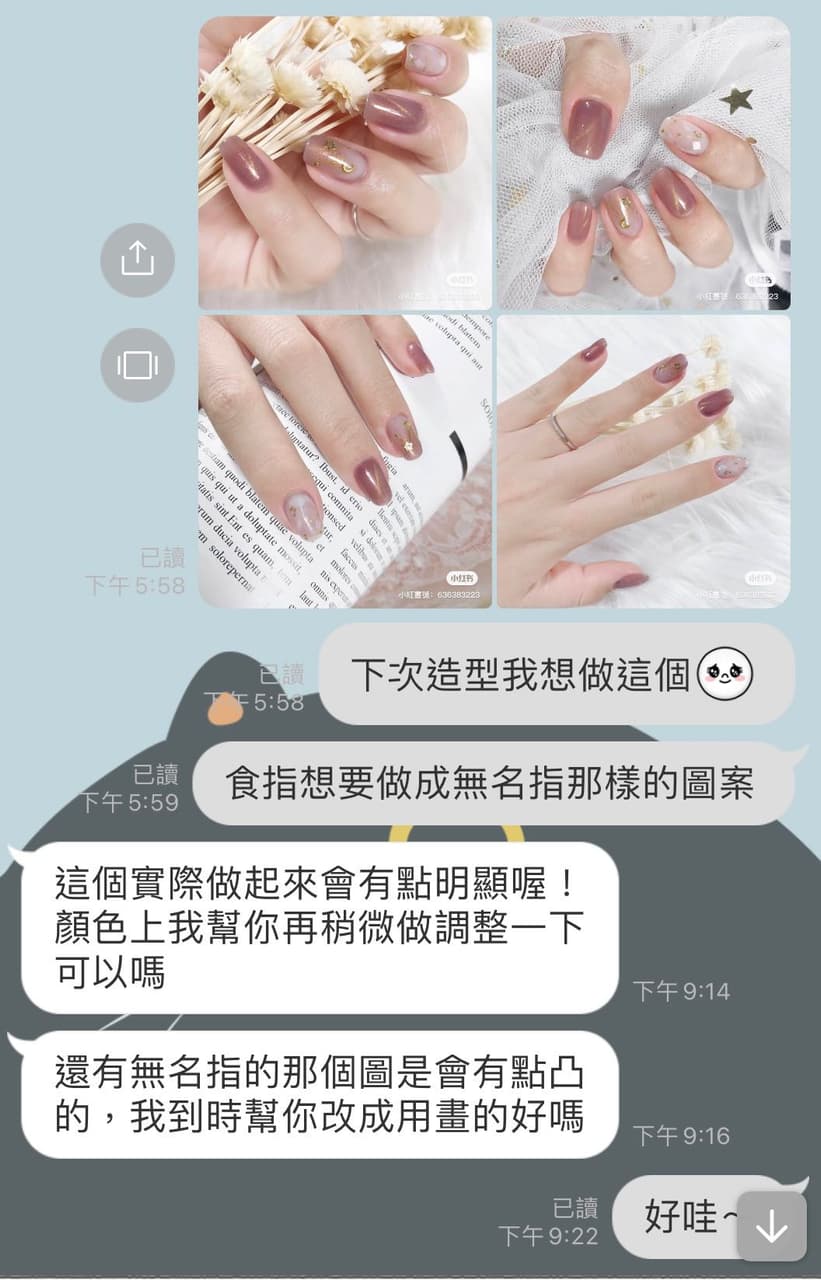This screenshot has height=1280, width=821.
Task: Open the photo of hand wearing ring
Action: tap(643, 461)
